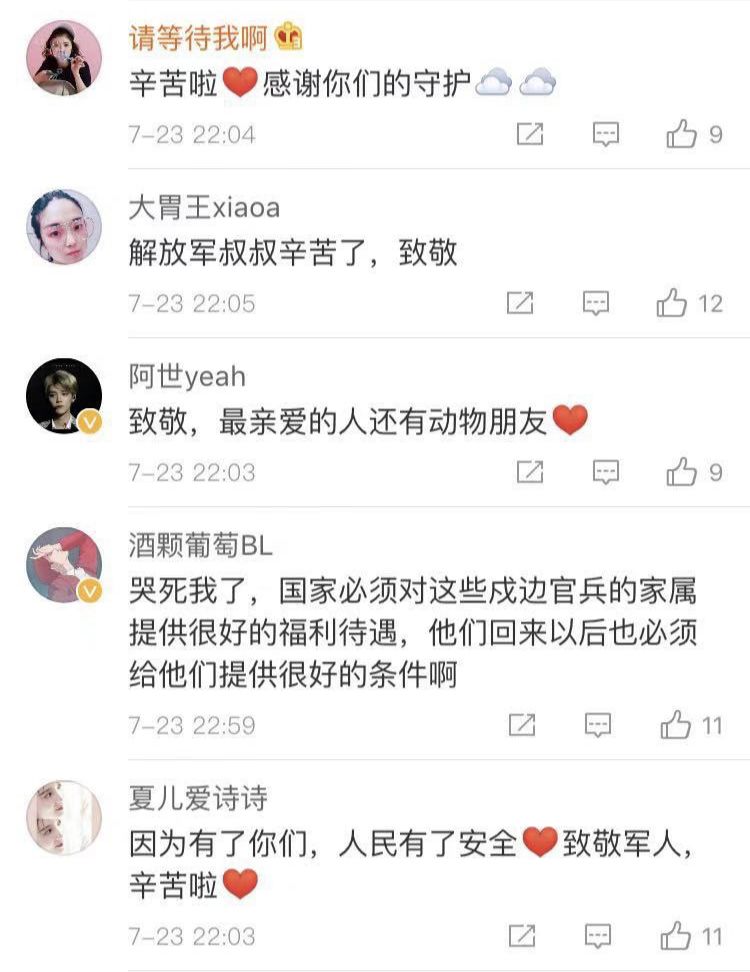Image resolution: width=750 pixels, height=972 pixels.
Task: Open reply for 阿世yeah's comment
Action: click(x=606, y=471)
